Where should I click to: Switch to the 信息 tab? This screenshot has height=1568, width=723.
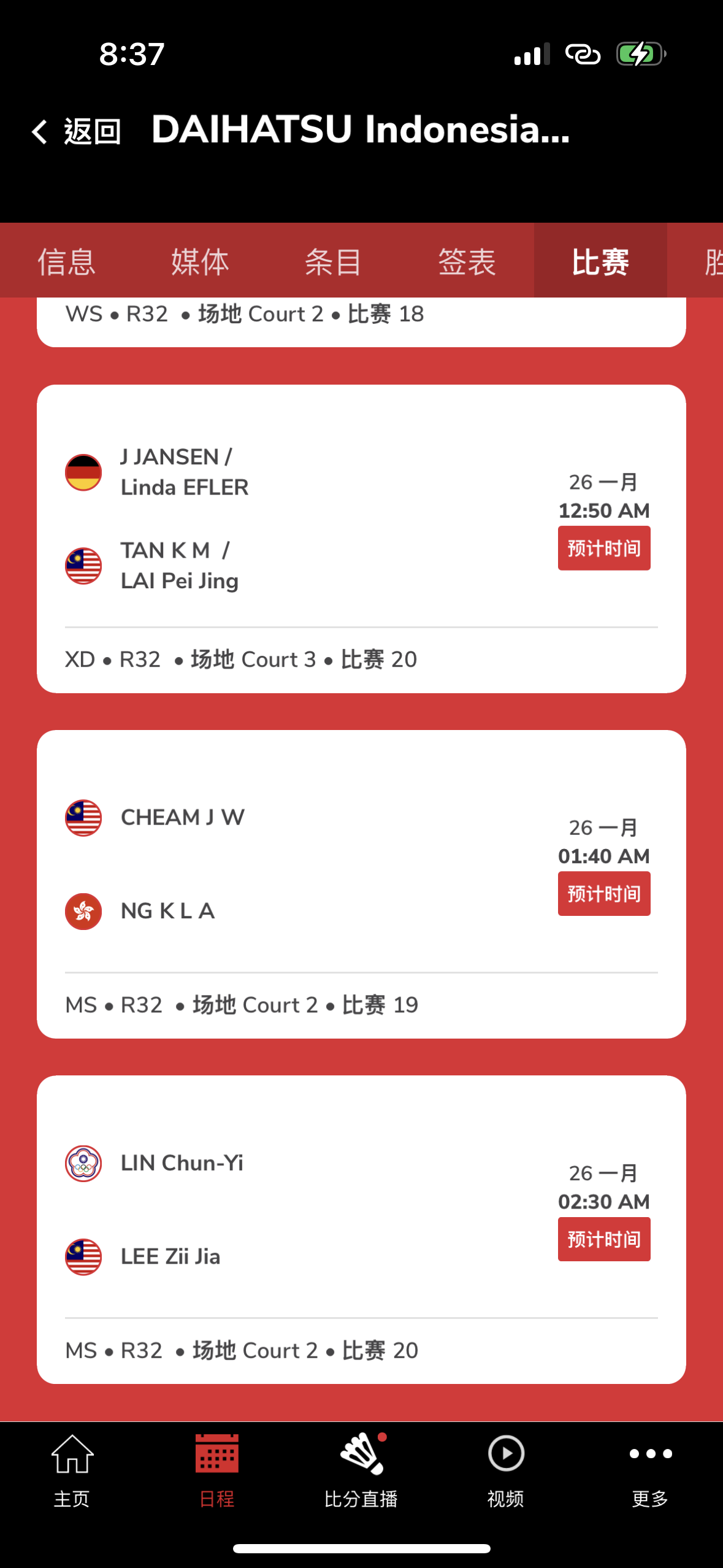66,262
